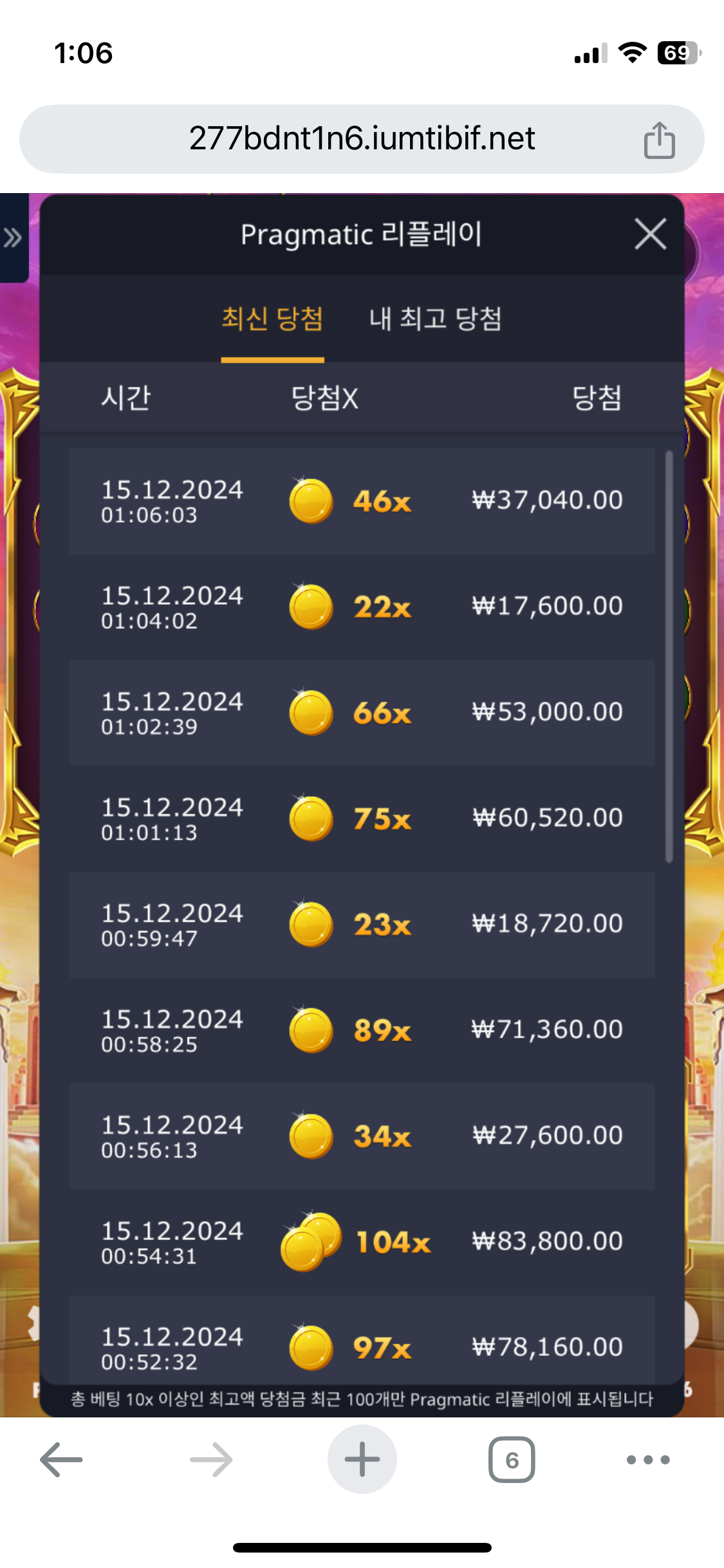This screenshot has height=1568, width=724.
Task: Share the page from the address bar
Action: 659,140
